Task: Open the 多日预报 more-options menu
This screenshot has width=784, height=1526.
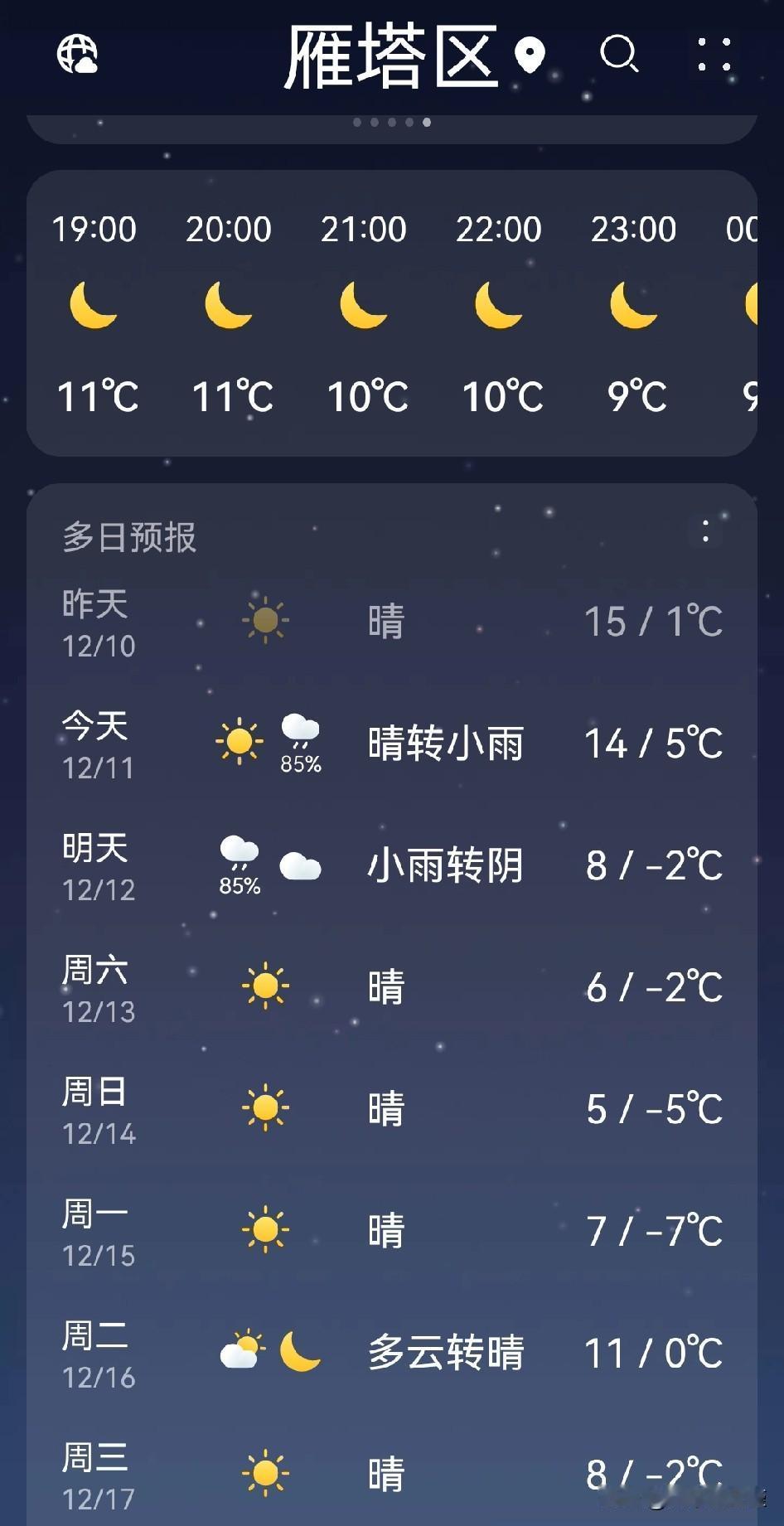Action: click(705, 530)
